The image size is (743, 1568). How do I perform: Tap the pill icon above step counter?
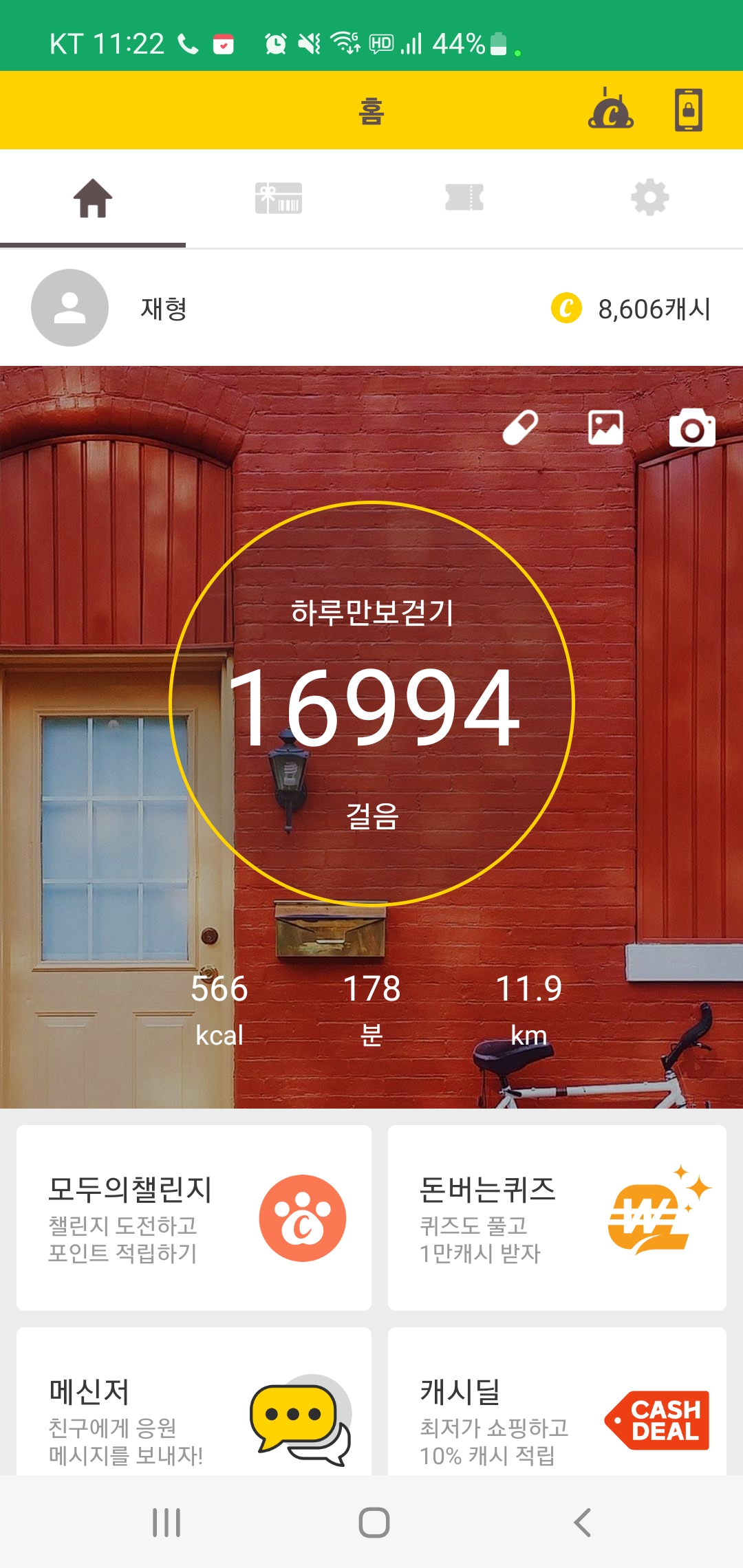(x=521, y=428)
